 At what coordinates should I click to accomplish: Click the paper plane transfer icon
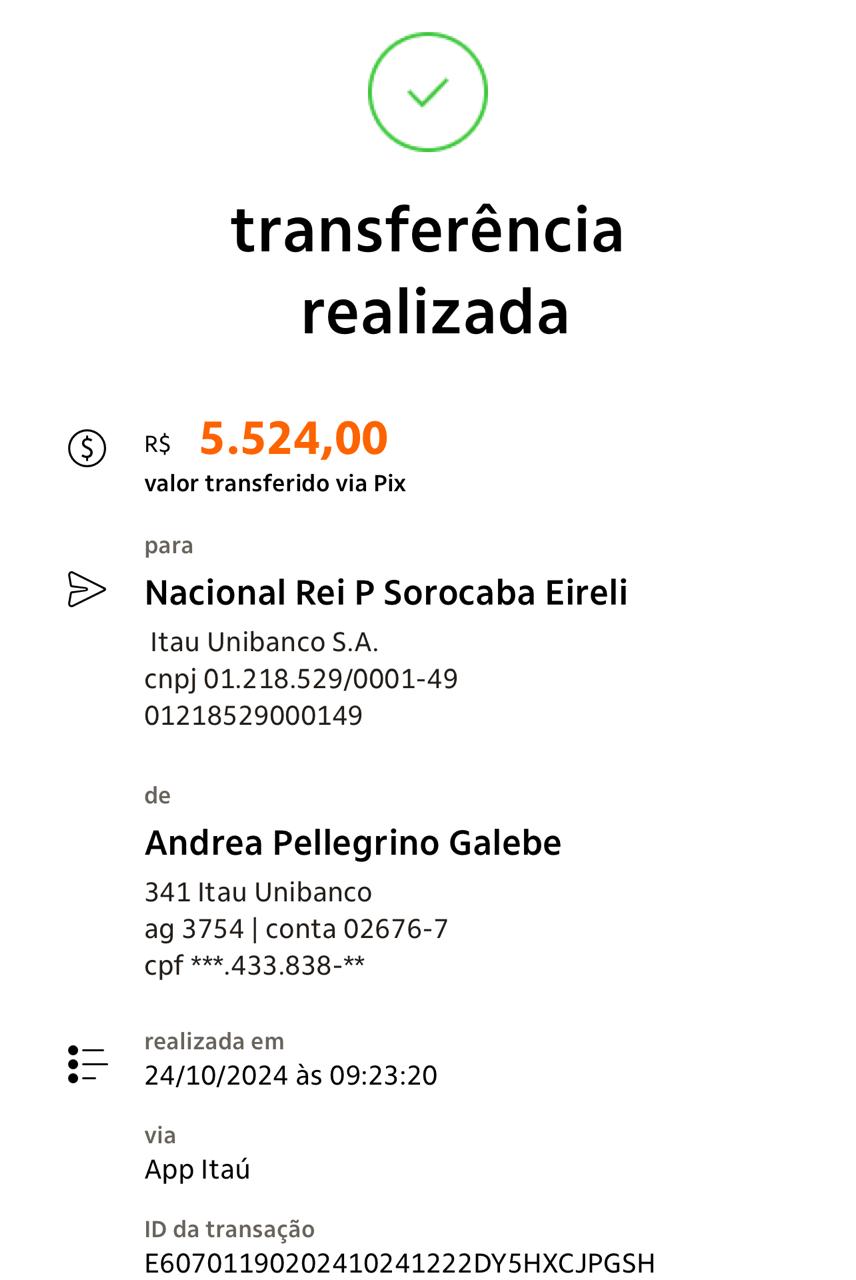coord(86,589)
